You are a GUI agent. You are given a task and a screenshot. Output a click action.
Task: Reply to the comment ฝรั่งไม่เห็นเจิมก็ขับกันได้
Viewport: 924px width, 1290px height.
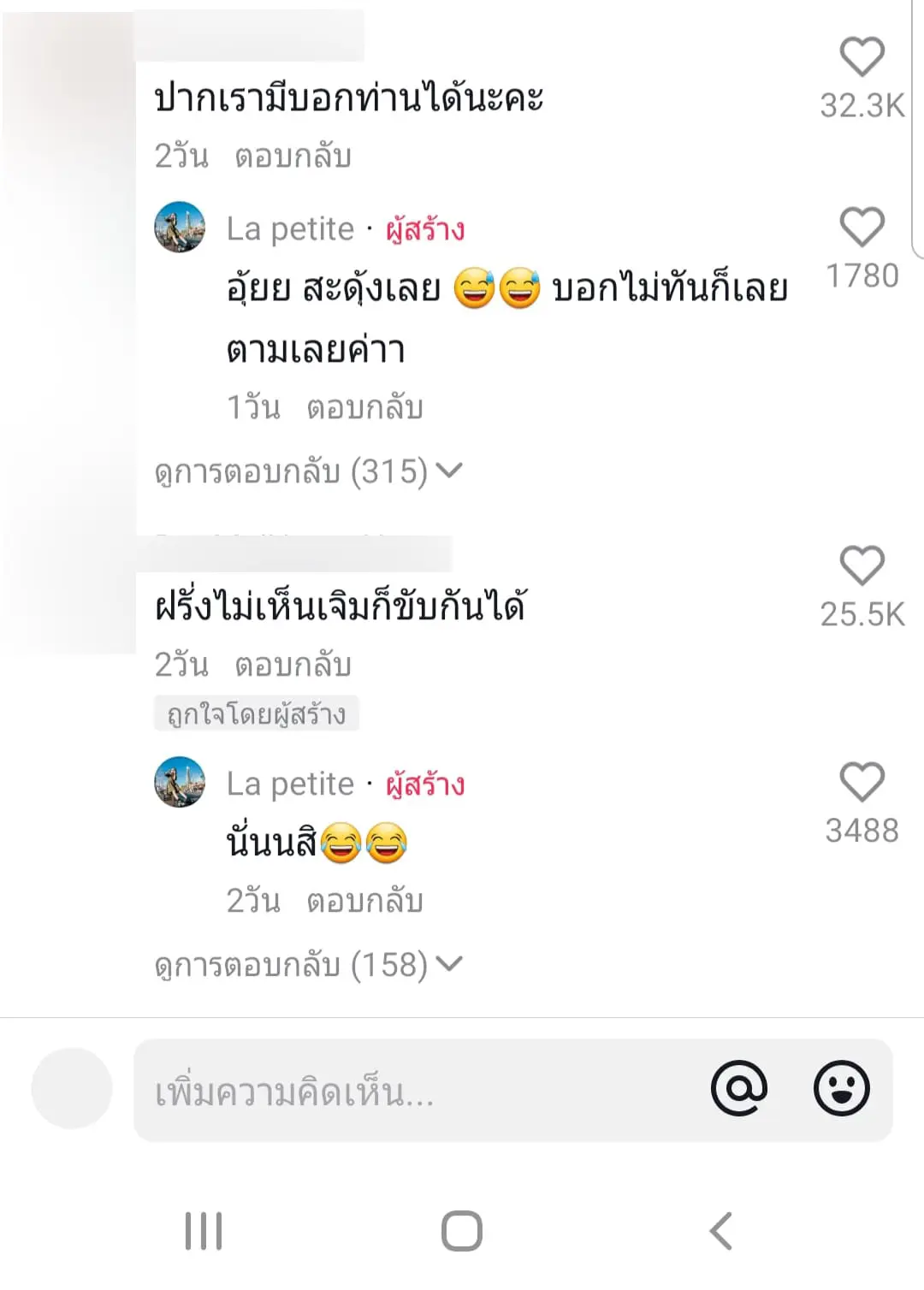click(293, 666)
